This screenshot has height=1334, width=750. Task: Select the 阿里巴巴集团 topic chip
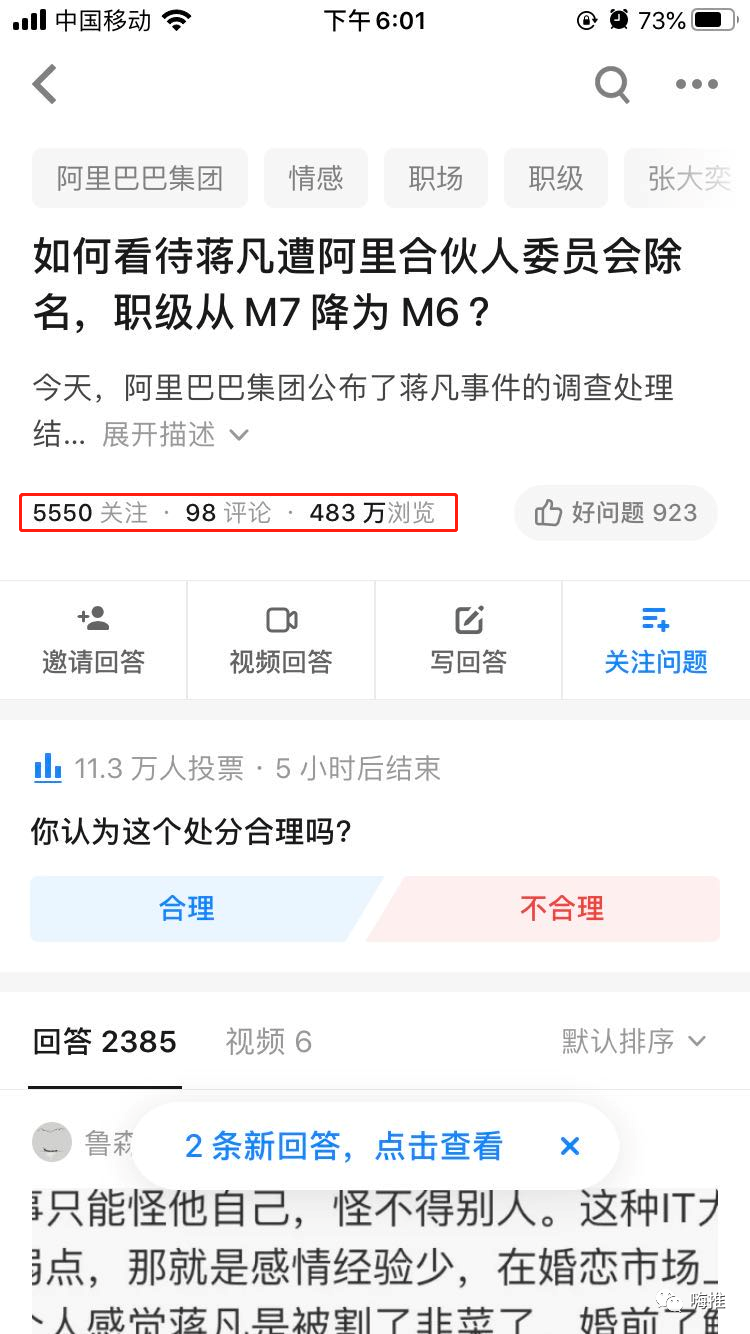tap(140, 178)
